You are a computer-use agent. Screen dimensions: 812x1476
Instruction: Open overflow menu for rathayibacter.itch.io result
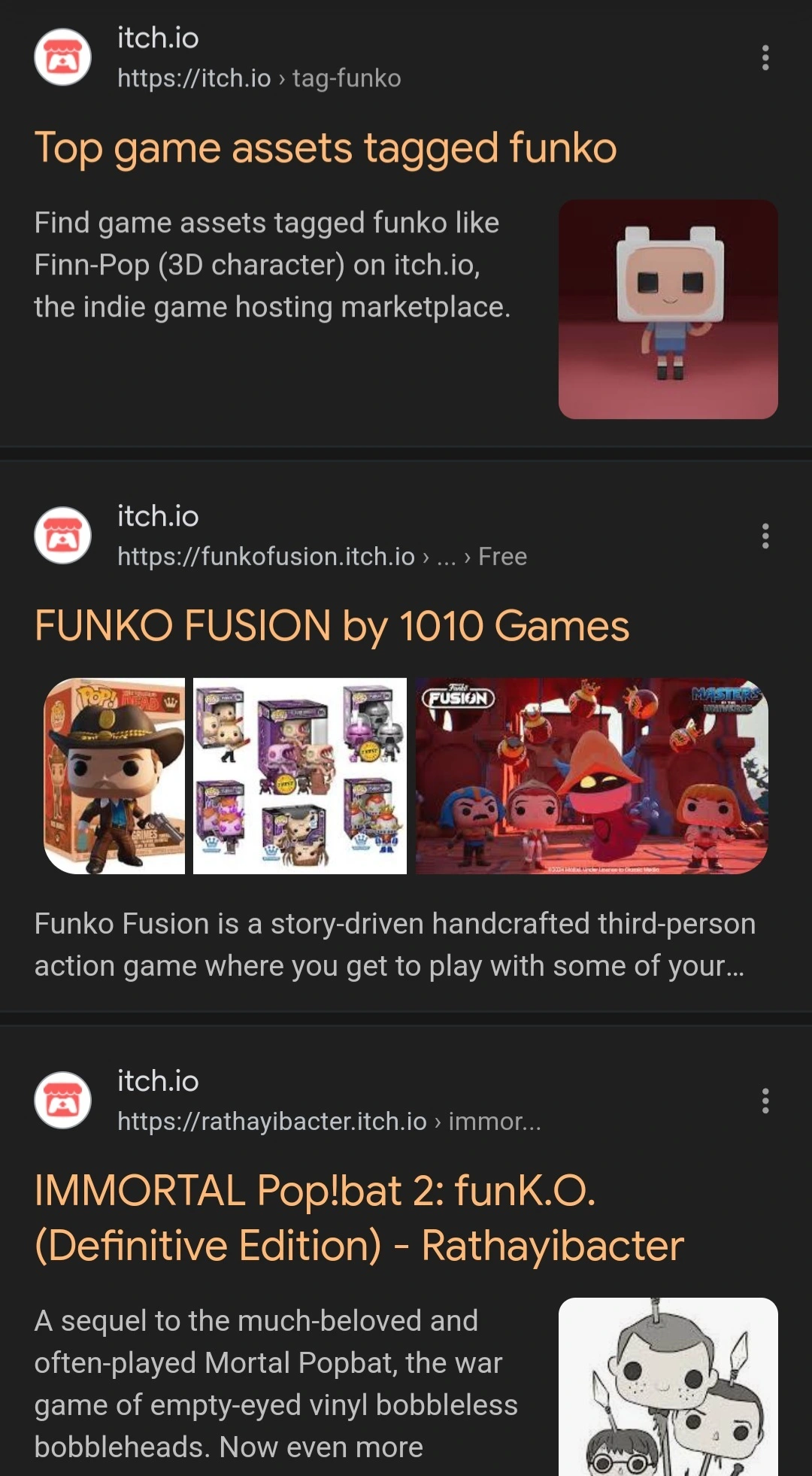(765, 1101)
